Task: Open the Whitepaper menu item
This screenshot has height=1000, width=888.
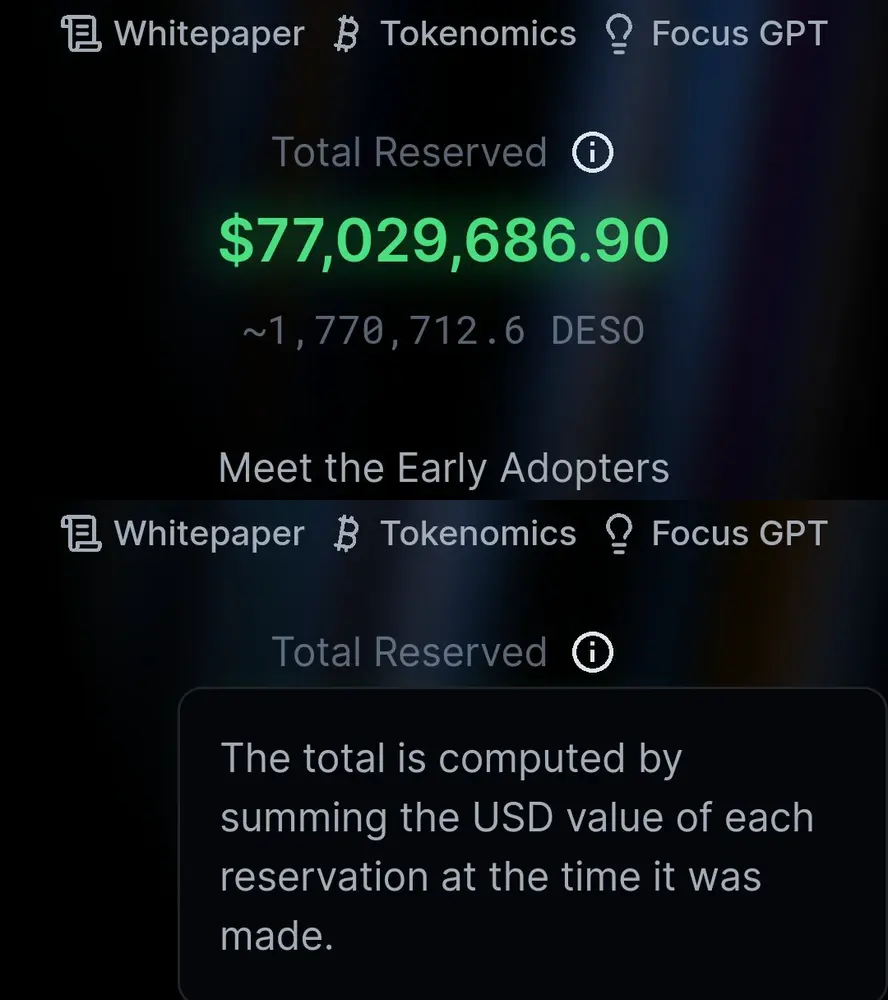Action: pos(209,33)
